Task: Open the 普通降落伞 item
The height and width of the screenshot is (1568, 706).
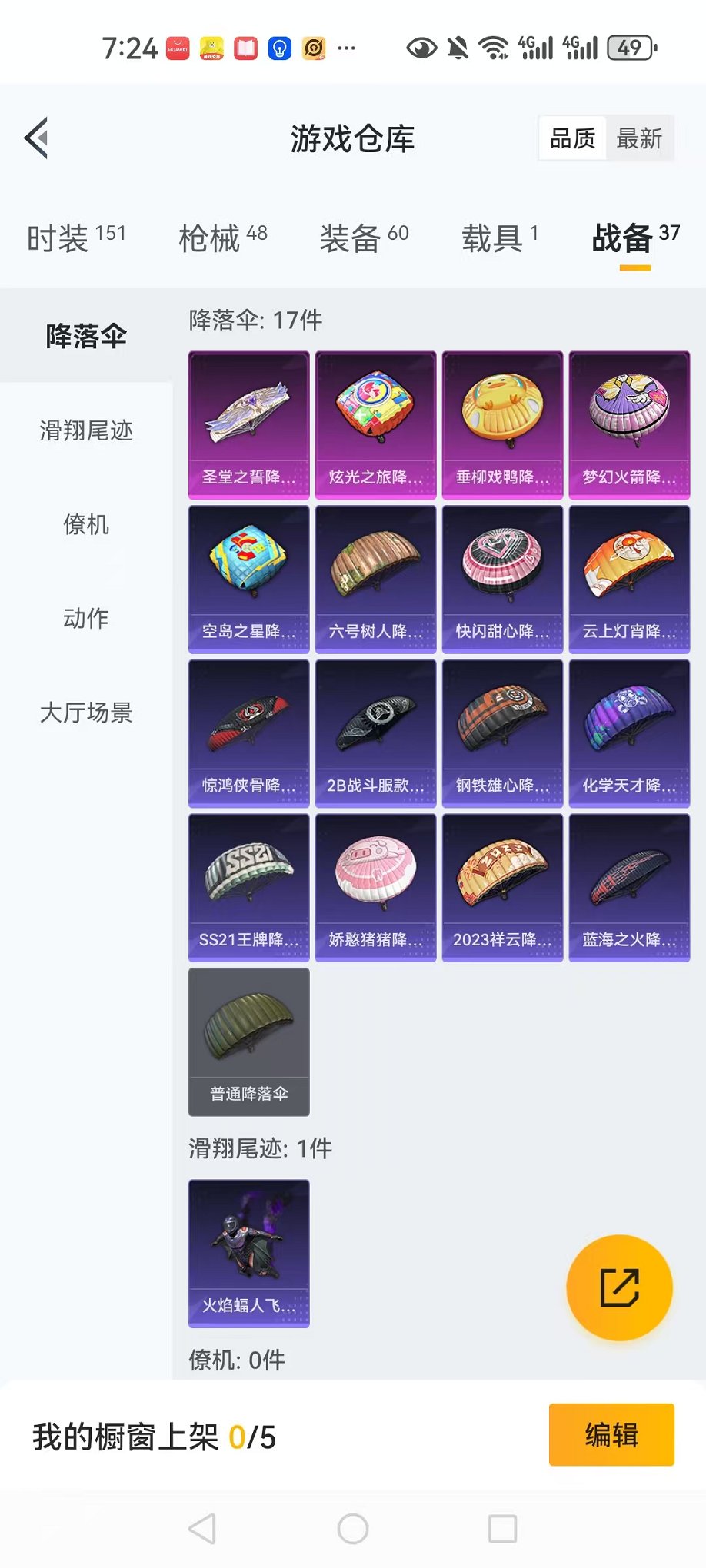Action: [248, 1041]
